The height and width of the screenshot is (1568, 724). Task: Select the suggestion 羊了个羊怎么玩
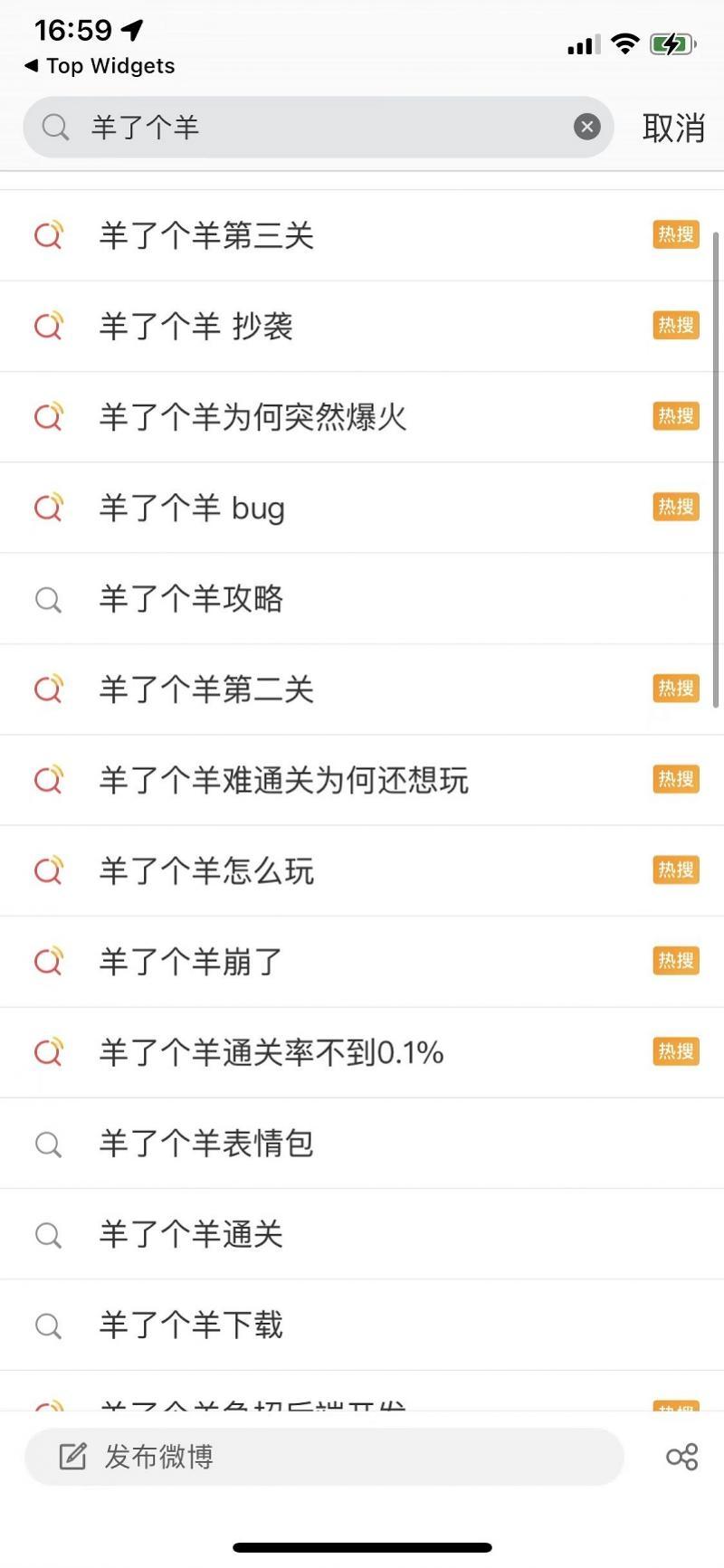tap(205, 870)
